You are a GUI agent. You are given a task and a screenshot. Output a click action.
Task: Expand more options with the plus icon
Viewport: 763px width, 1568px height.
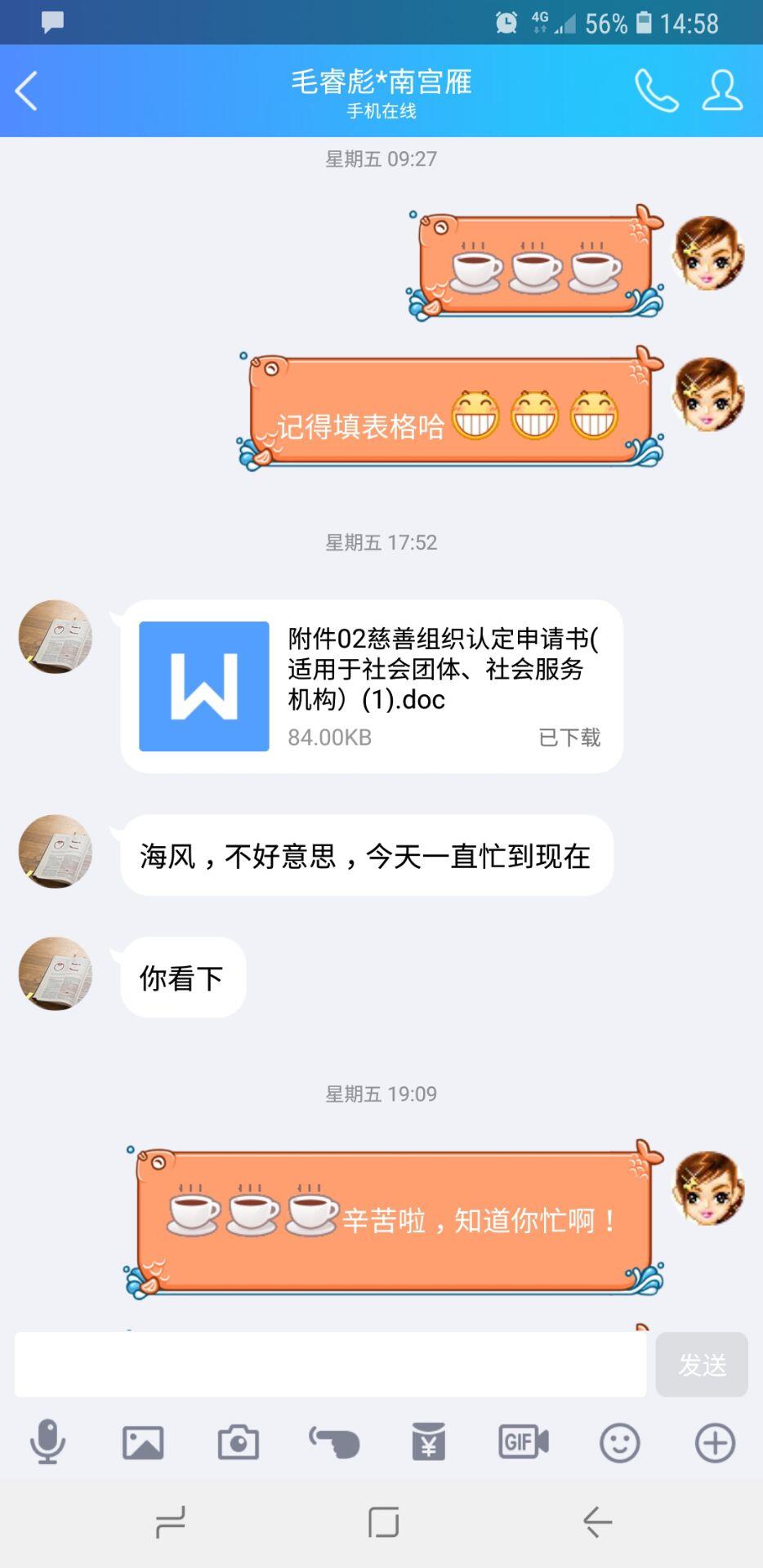pyautogui.click(x=716, y=1443)
